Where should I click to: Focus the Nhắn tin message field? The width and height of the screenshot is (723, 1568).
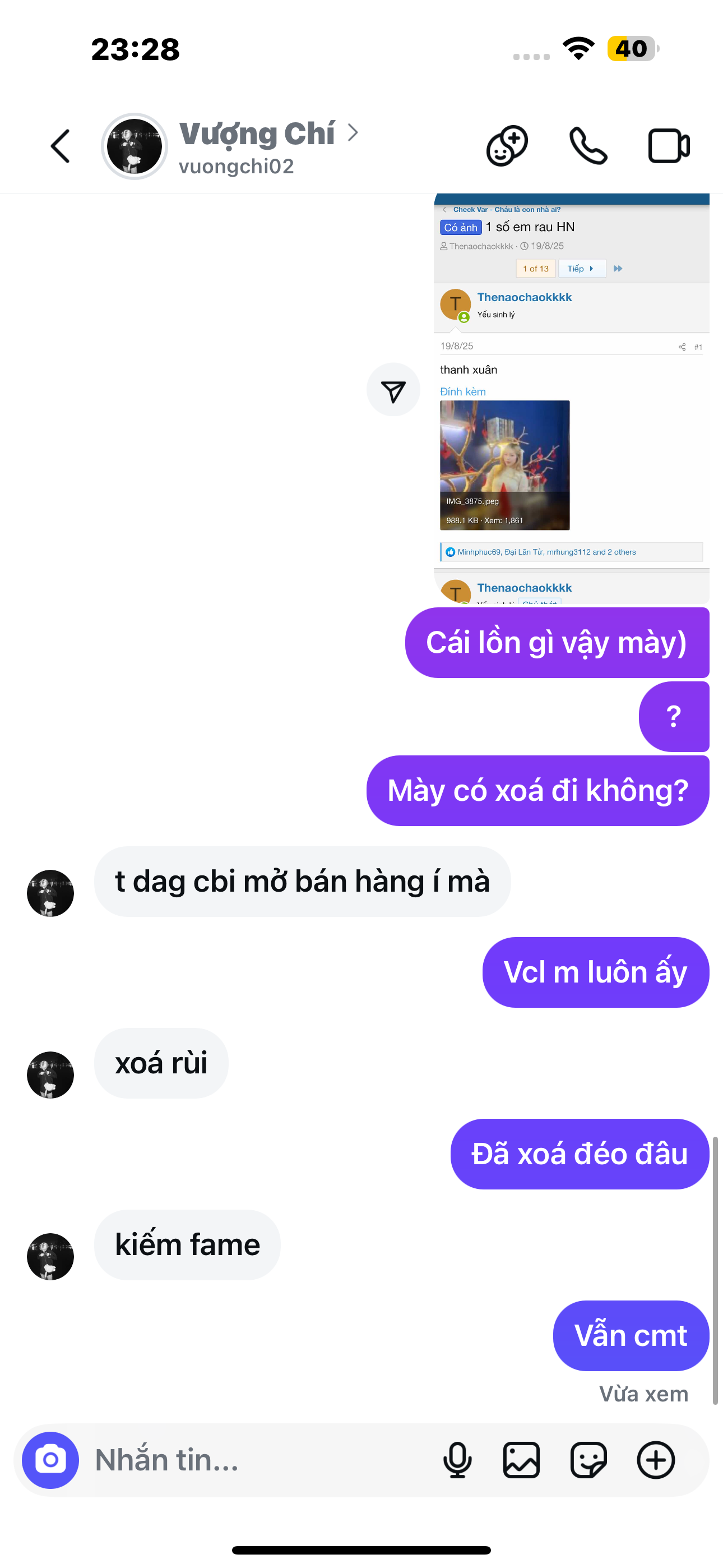tap(256, 1460)
